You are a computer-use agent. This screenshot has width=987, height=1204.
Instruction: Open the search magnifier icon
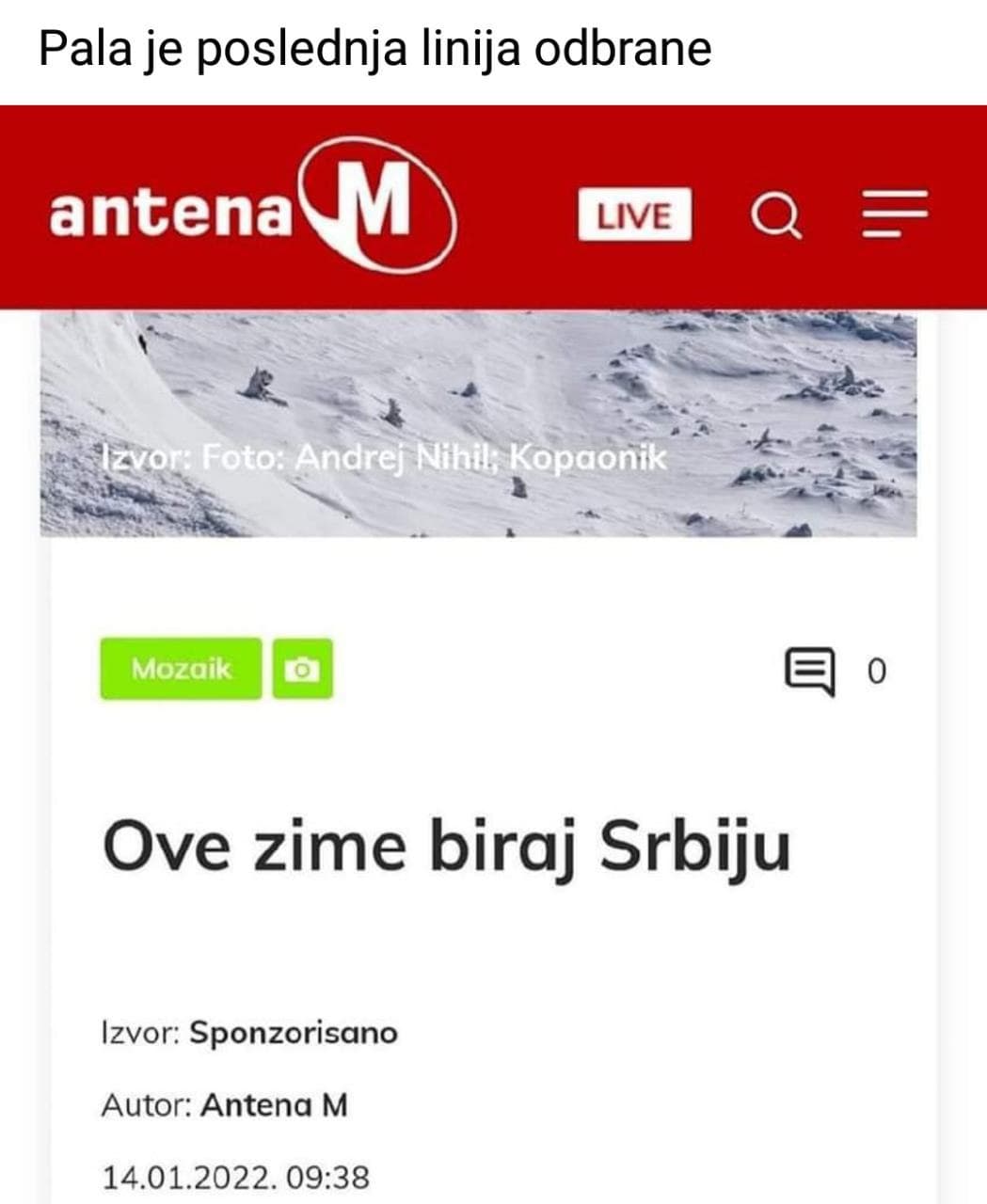click(776, 216)
